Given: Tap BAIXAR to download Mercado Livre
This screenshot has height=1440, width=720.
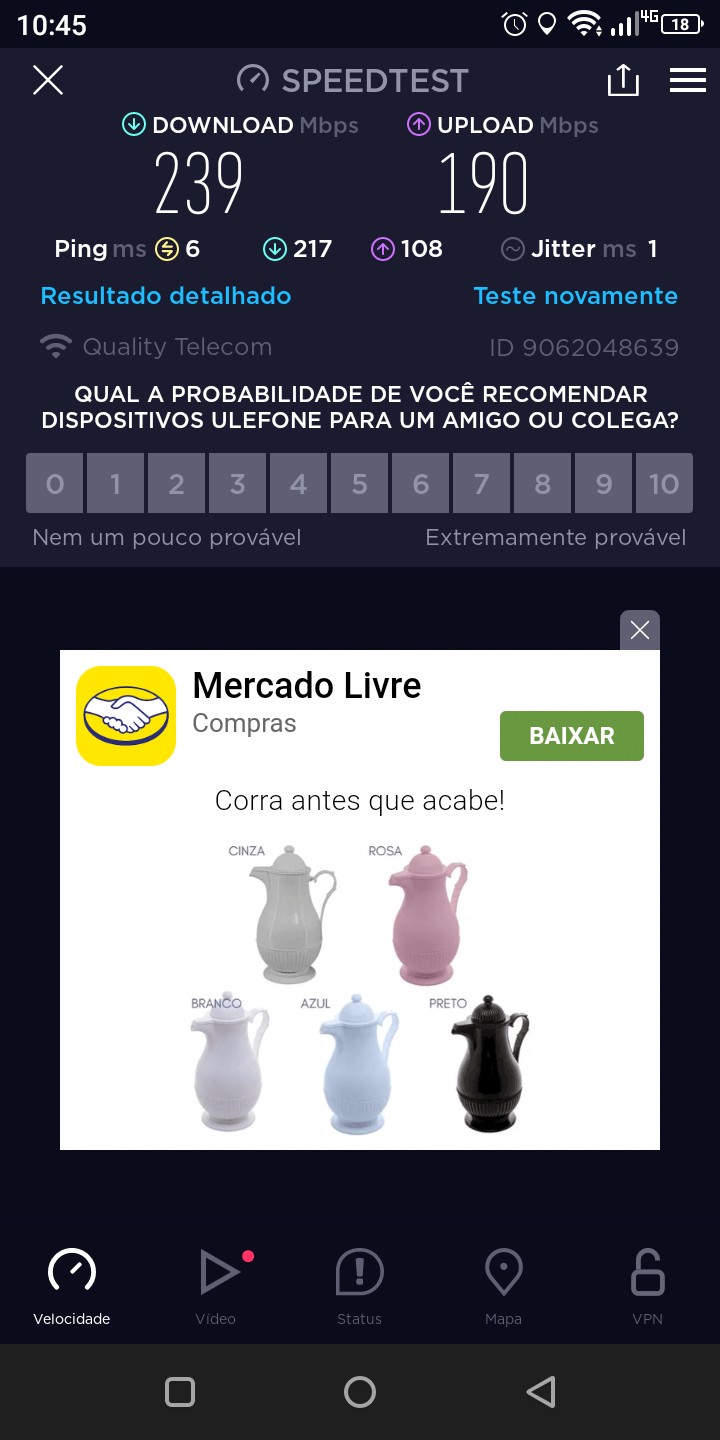Looking at the screenshot, I should pyautogui.click(x=571, y=736).
